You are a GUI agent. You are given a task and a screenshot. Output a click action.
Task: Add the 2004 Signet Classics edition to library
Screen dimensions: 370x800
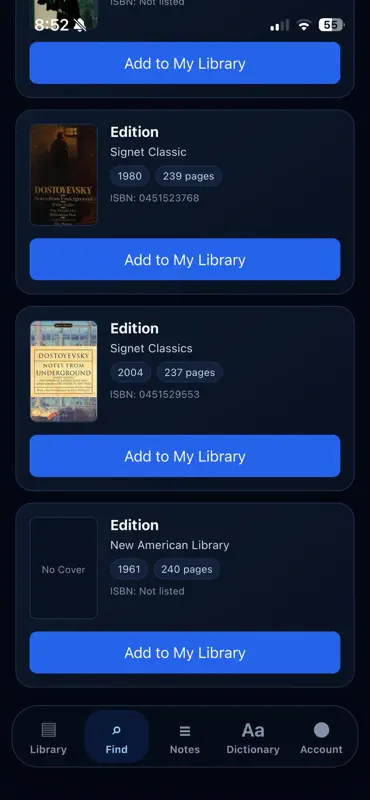click(x=185, y=456)
